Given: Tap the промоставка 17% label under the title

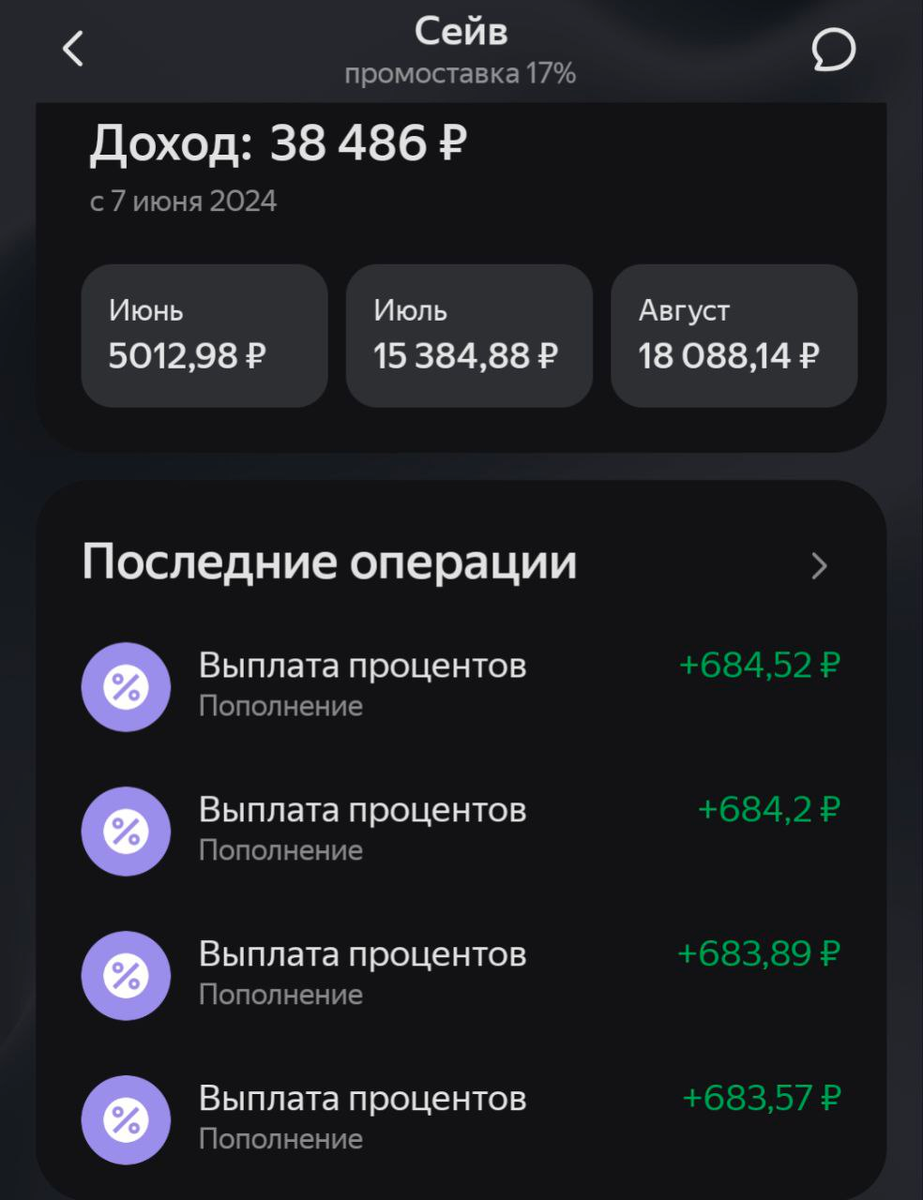Looking at the screenshot, I should pos(461,73).
